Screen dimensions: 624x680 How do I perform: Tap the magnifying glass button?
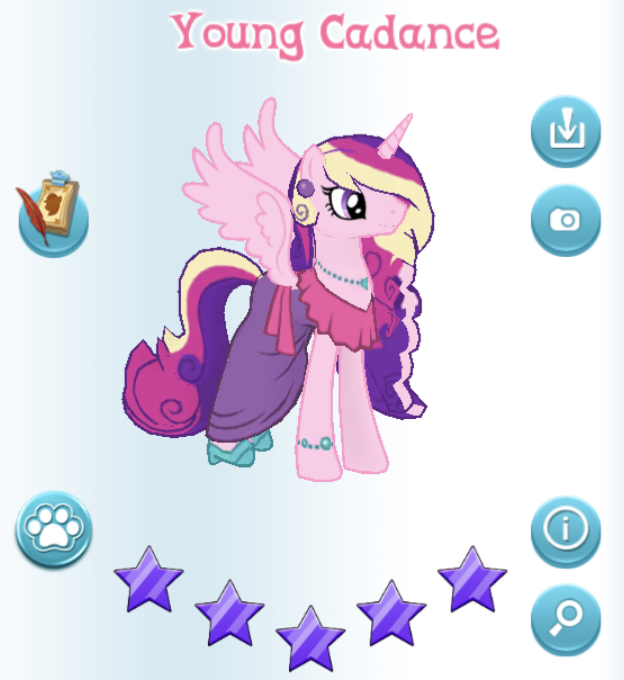[x=566, y=619]
